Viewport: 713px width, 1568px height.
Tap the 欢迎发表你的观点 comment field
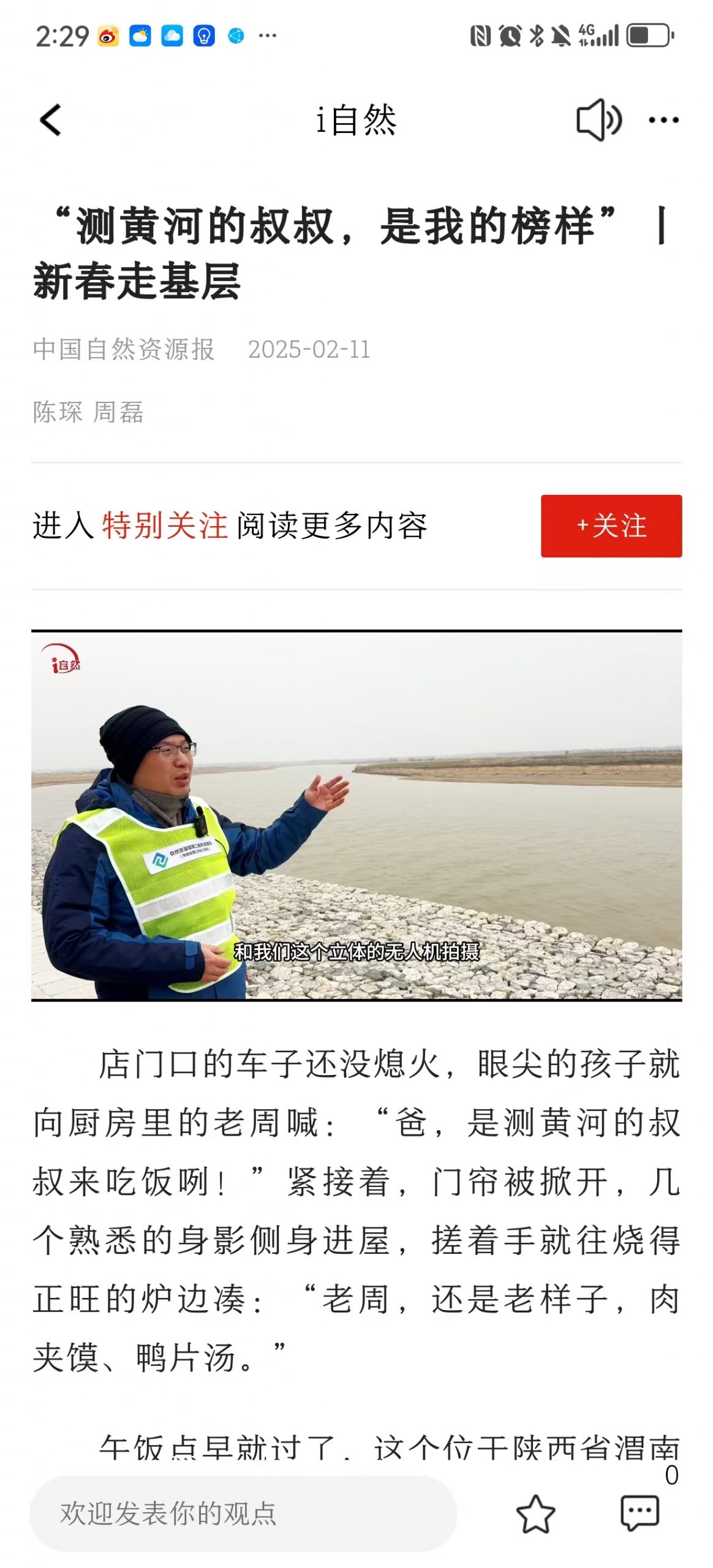[243, 1513]
